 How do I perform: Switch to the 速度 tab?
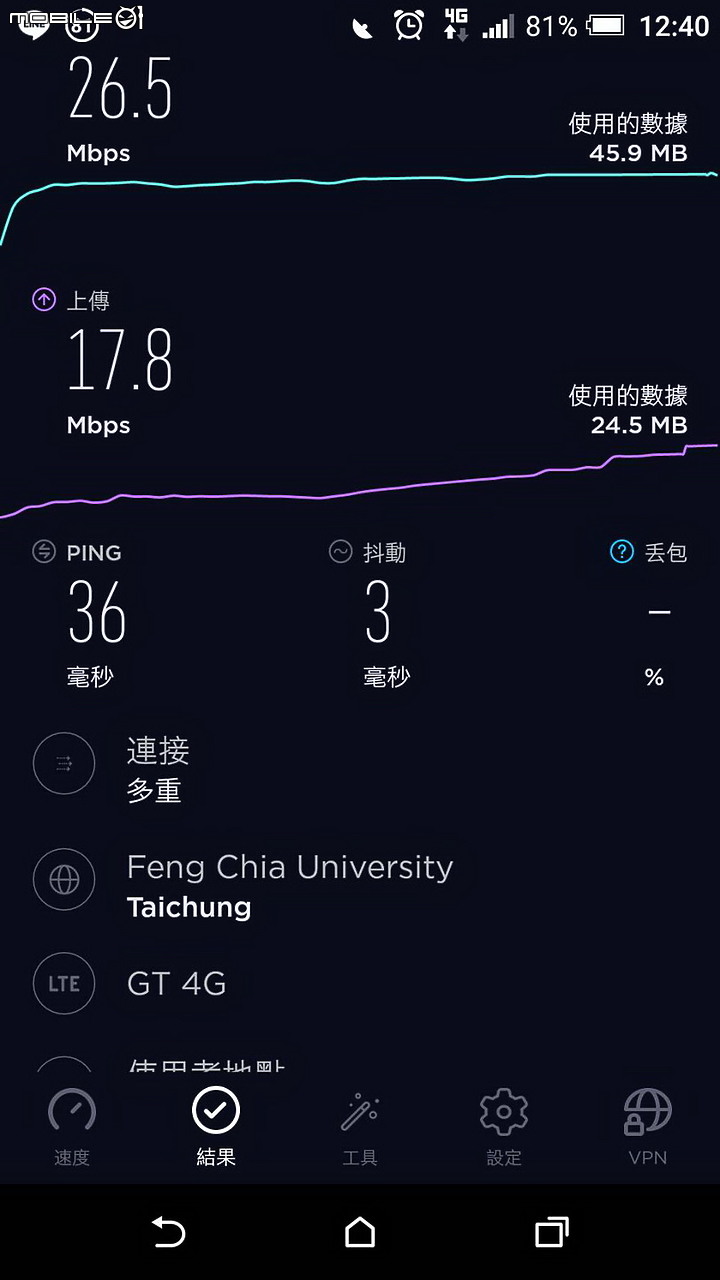[x=72, y=1128]
